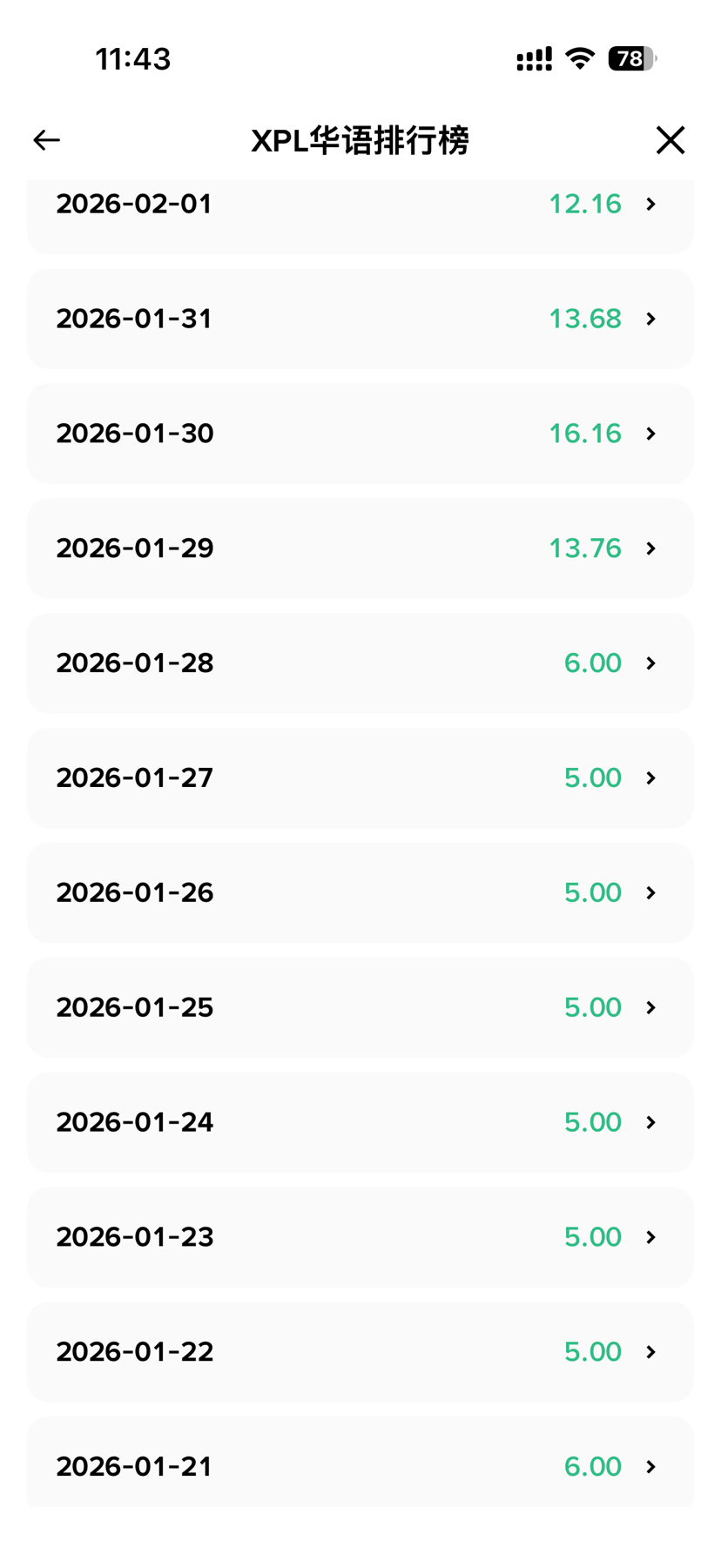Select the 2026-01-25 entry
Viewport: 721px width, 1568px height.
tap(360, 1008)
